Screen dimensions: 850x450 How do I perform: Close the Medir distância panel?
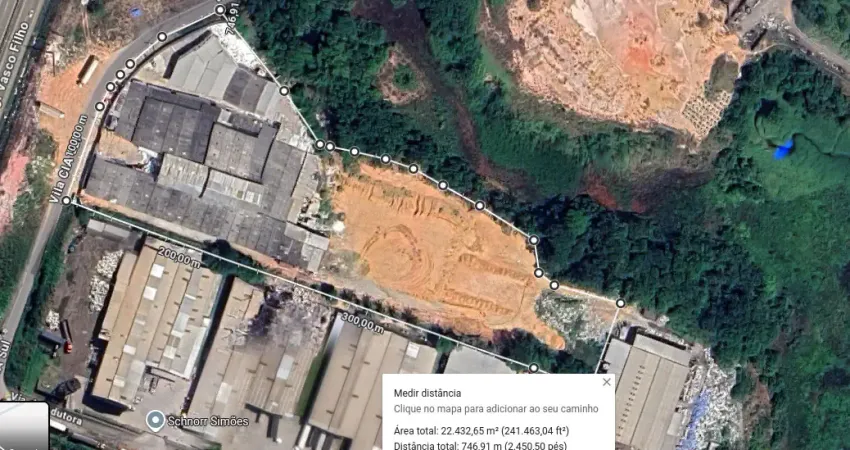pyautogui.click(x=606, y=382)
